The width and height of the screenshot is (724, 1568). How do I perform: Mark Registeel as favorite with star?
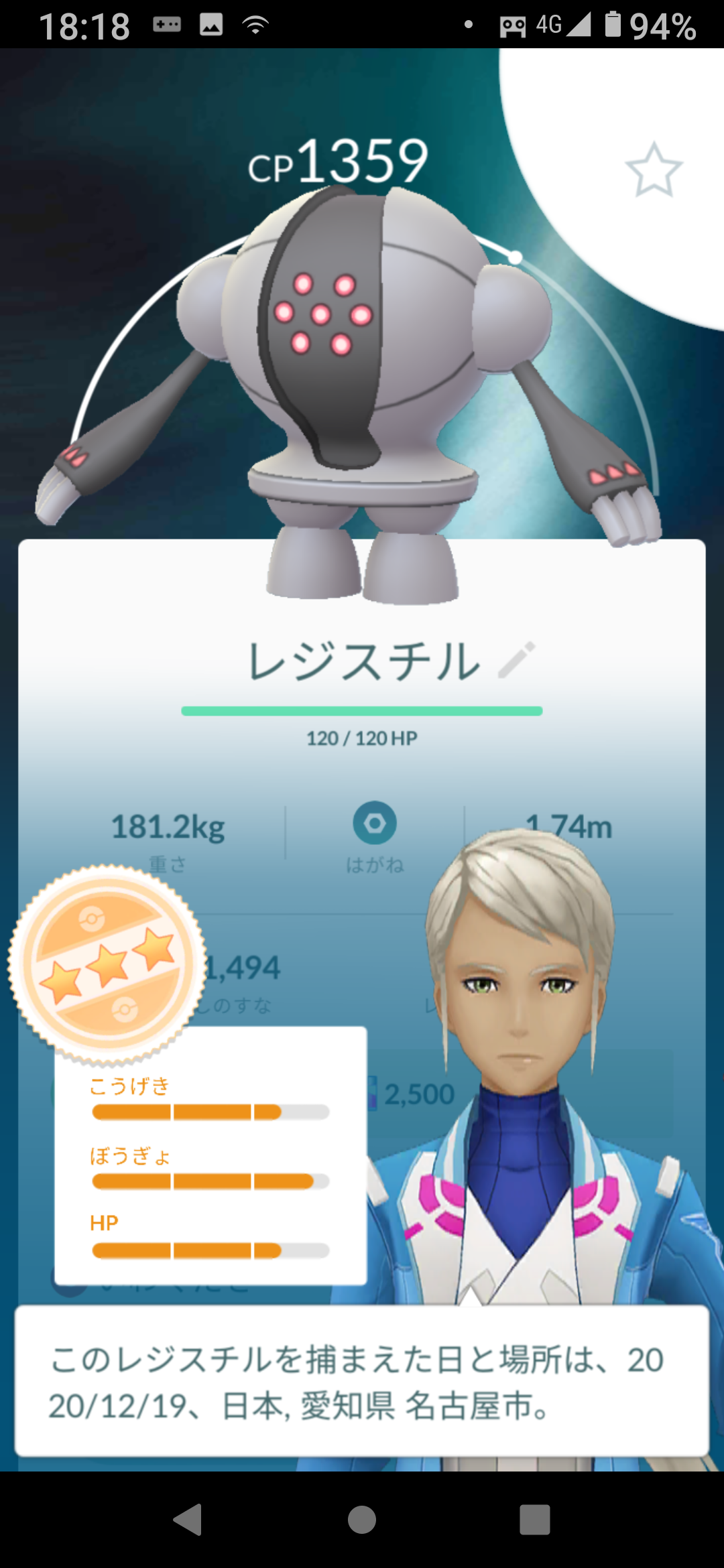click(x=654, y=170)
